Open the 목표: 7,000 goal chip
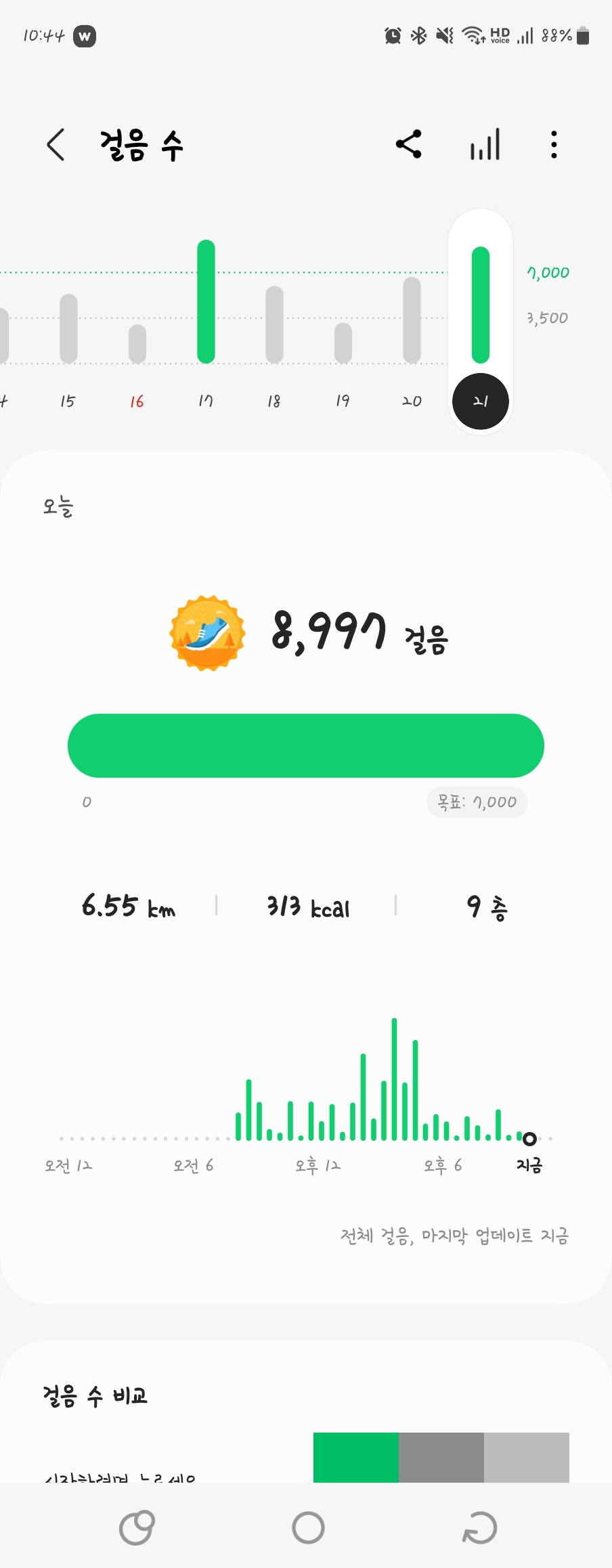Image resolution: width=612 pixels, height=1568 pixels. coord(477,802)
